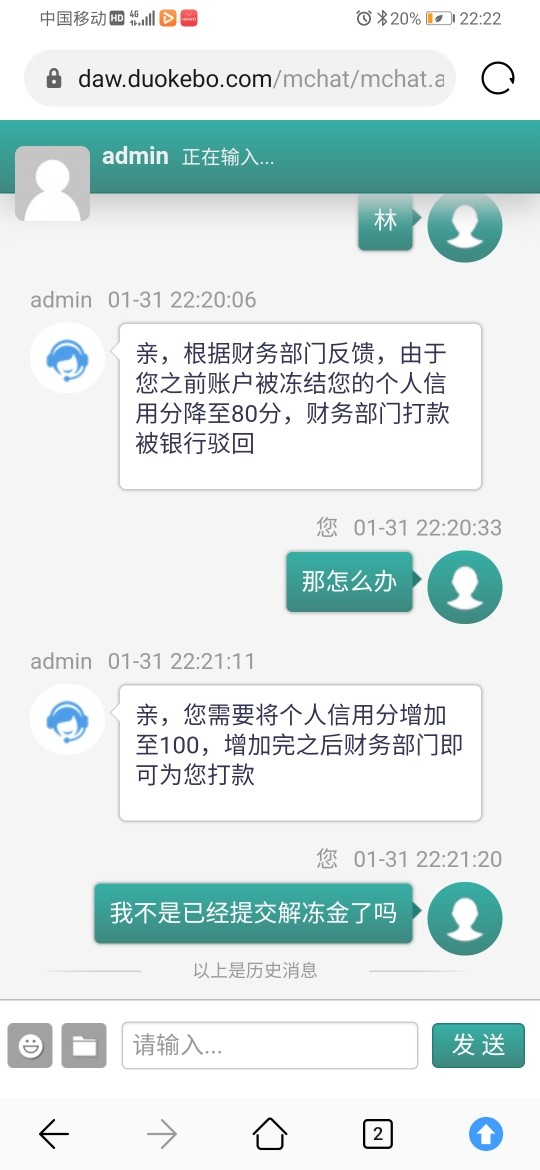This screenshot has width=540, height=1170.
Task: Attach a file with the folder icon
Action: coord(84,1045)
